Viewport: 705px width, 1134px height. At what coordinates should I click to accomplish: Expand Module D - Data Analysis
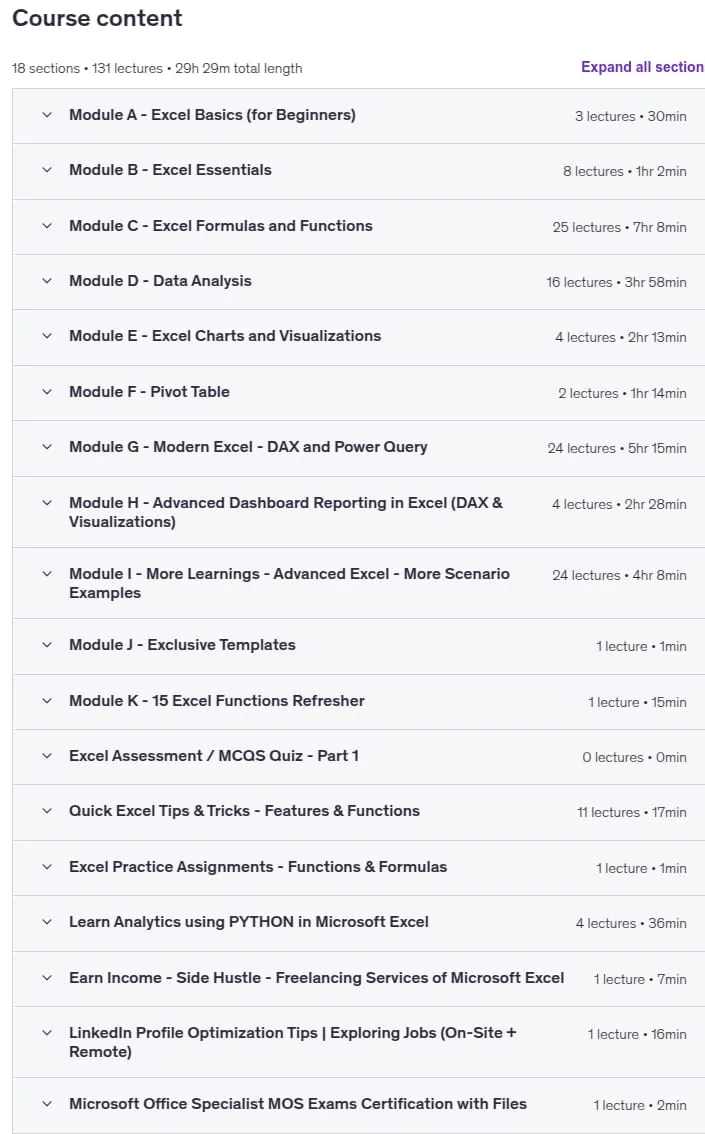pyautogui.click(x=359, y=281)
